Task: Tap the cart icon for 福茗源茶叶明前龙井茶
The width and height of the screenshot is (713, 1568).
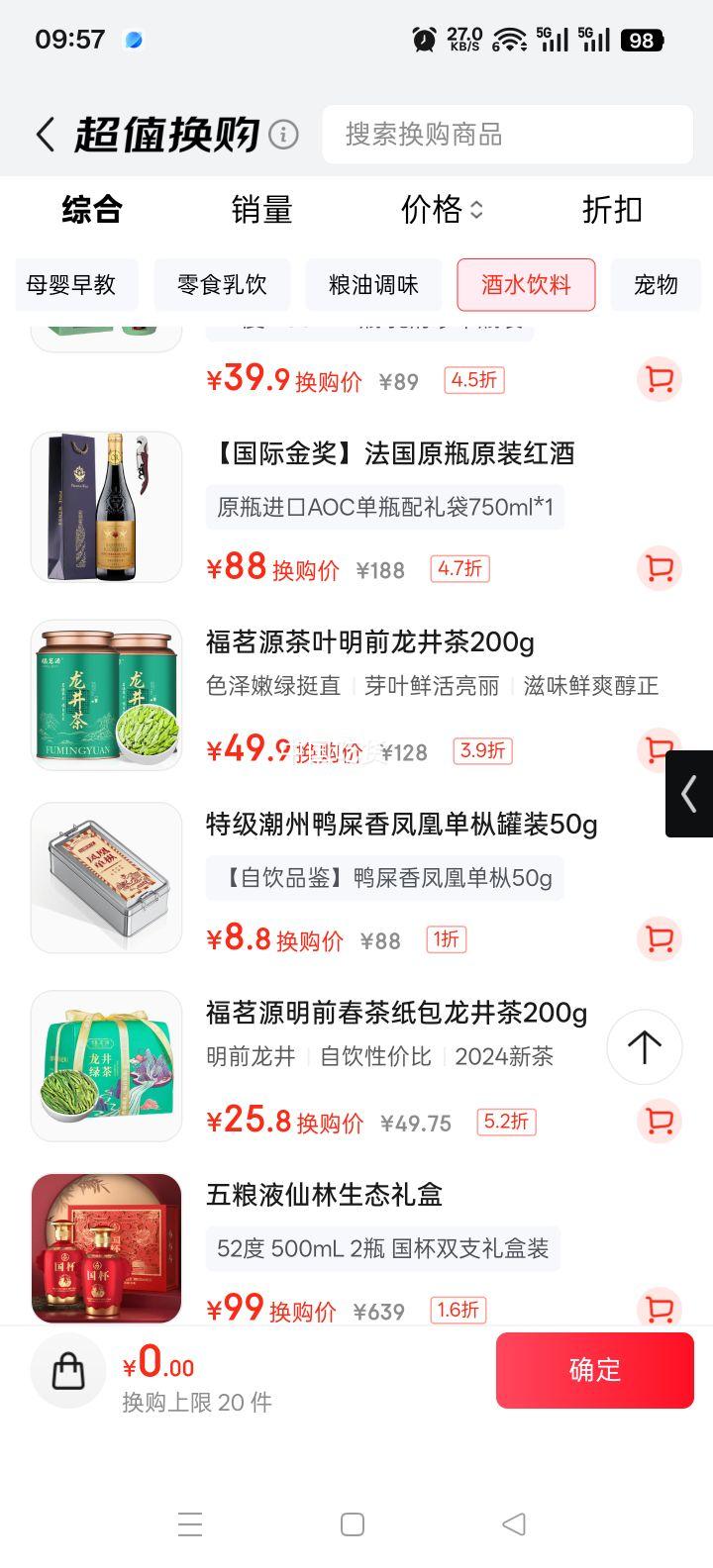Action: (x=658, y=750)
